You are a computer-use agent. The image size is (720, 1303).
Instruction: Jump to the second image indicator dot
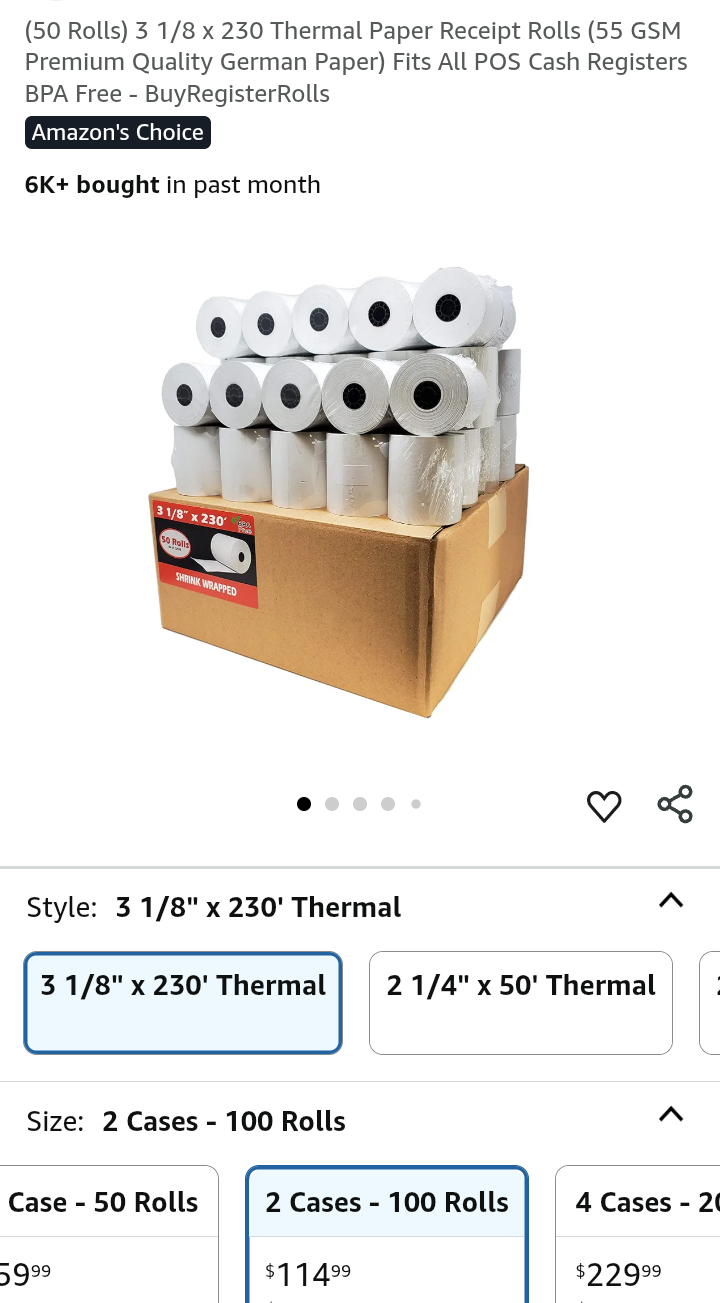point(332,804)
